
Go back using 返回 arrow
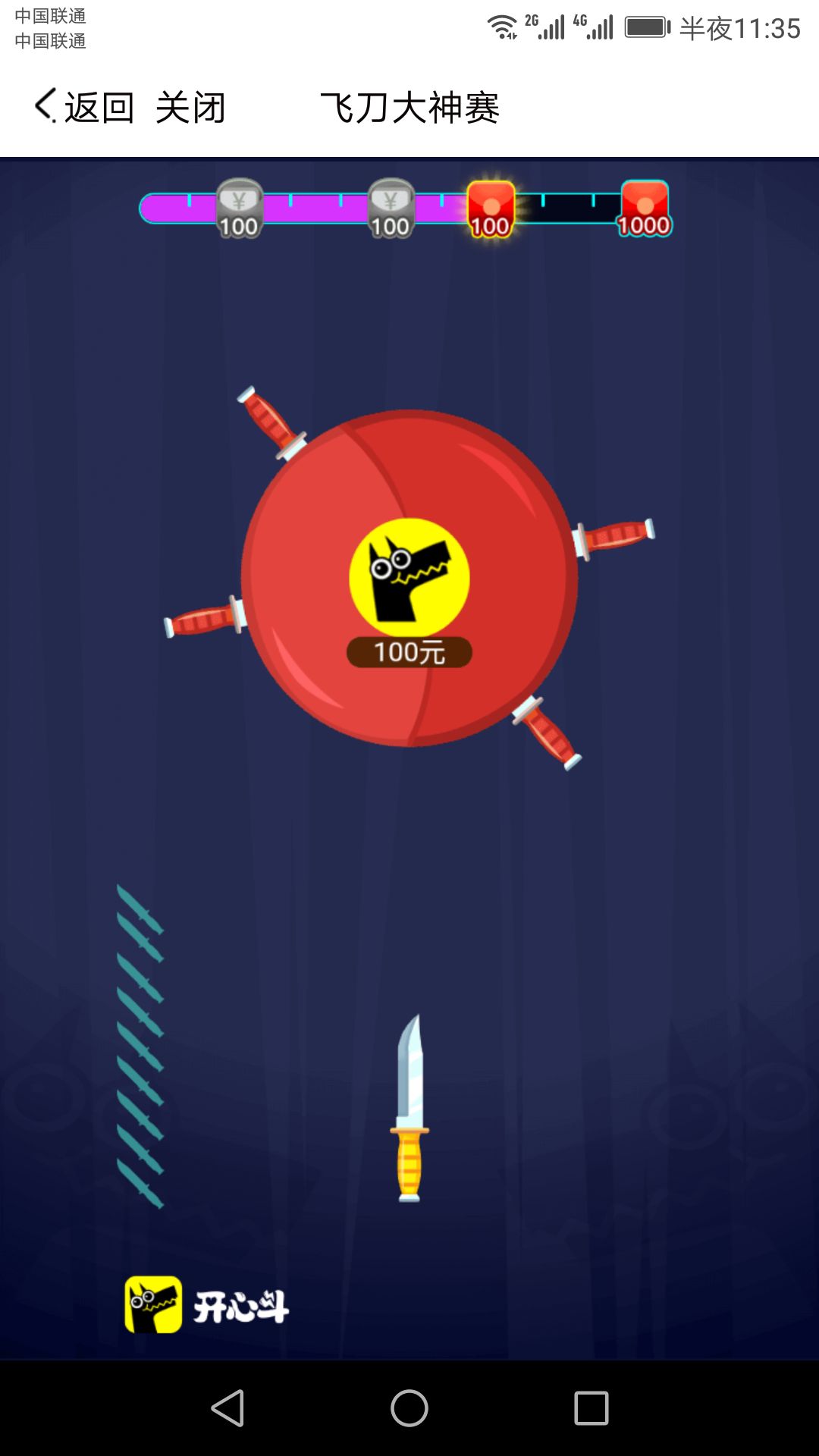click(84, 107)
